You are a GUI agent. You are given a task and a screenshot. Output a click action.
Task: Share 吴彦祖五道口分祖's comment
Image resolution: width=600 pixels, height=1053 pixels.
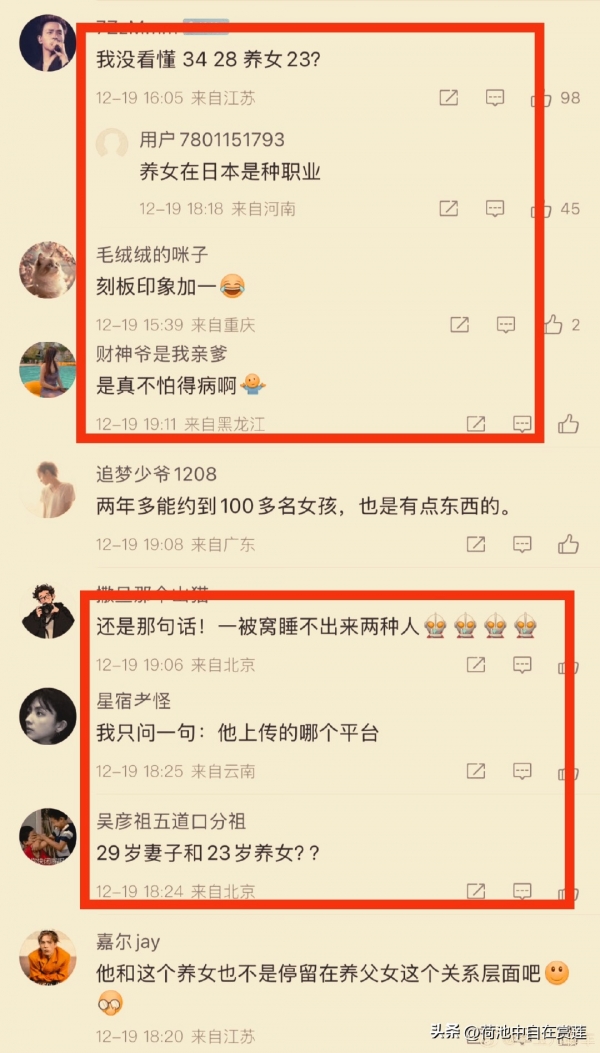477,890
